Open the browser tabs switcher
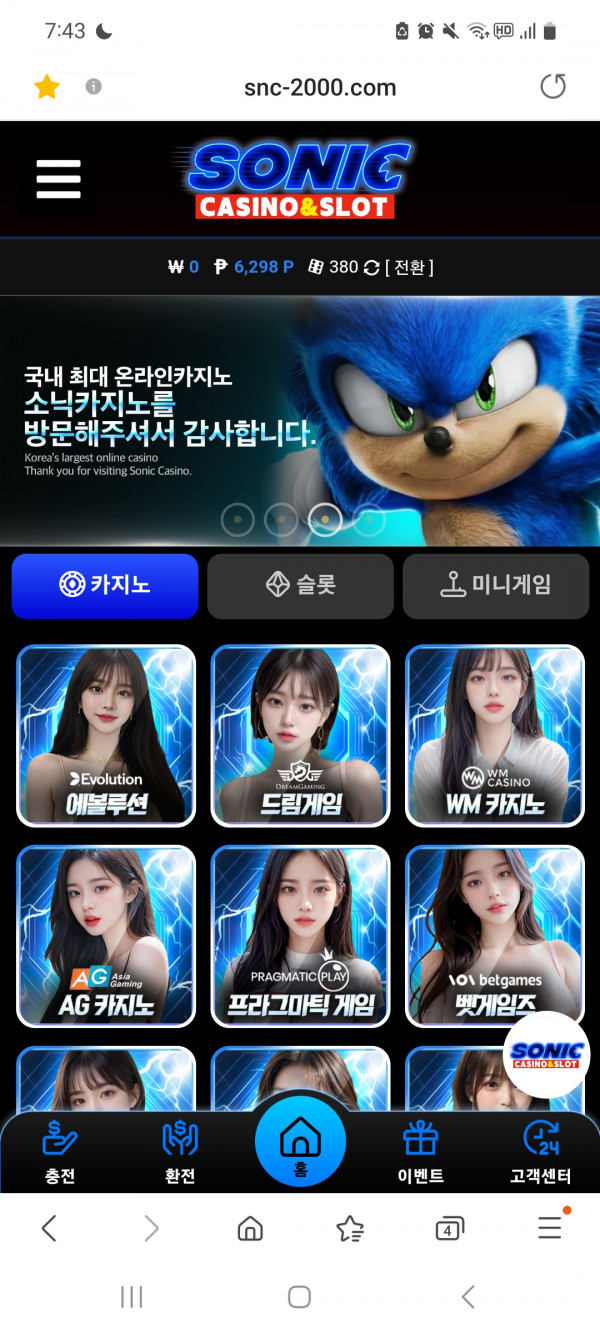600x1333 pixels. click(x=449, y=1229)
